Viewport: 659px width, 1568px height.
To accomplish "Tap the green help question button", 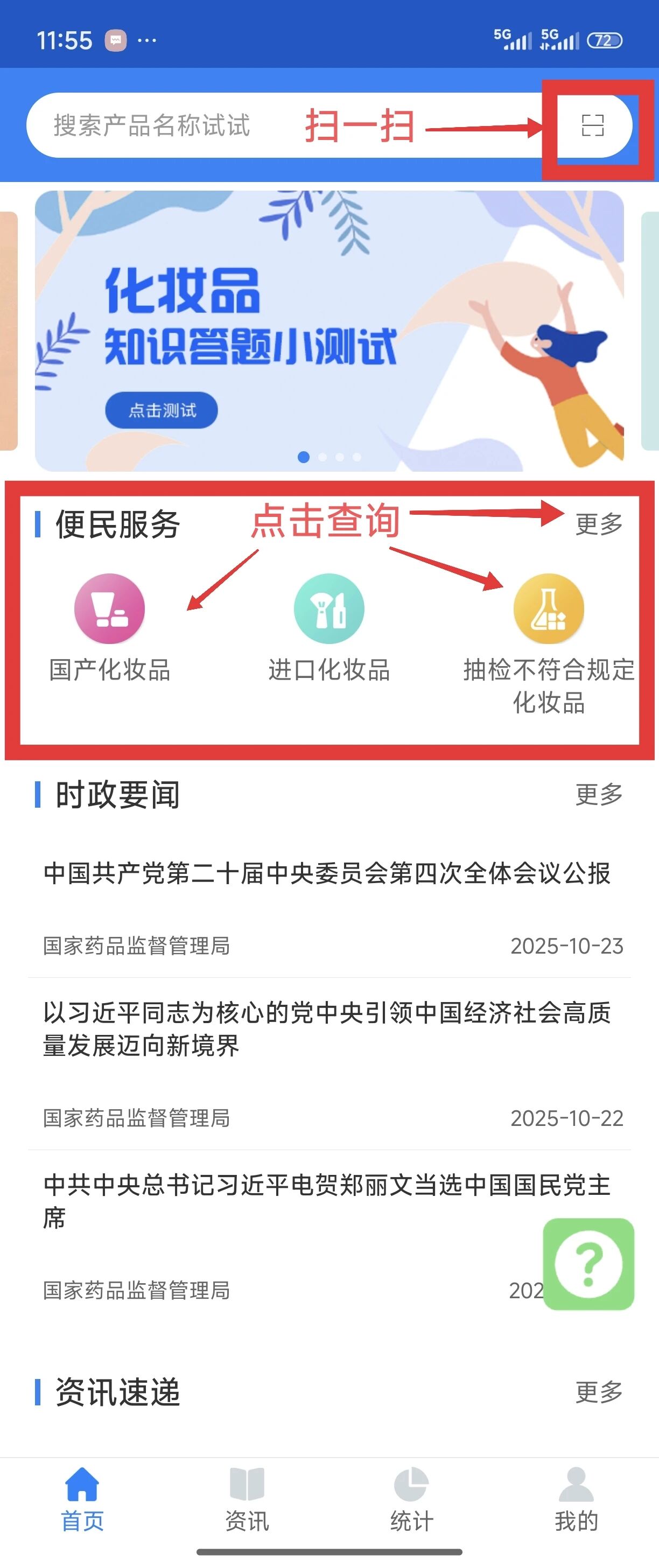I will (588, 1264).
